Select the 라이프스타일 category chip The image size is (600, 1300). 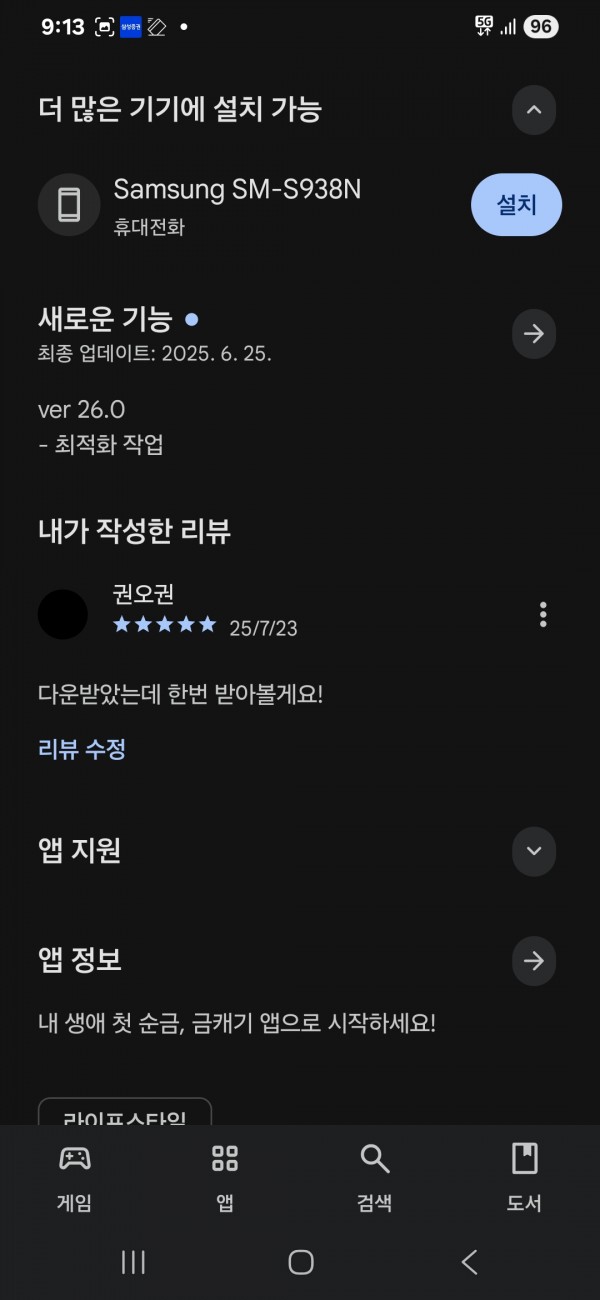coord(125,1112)
